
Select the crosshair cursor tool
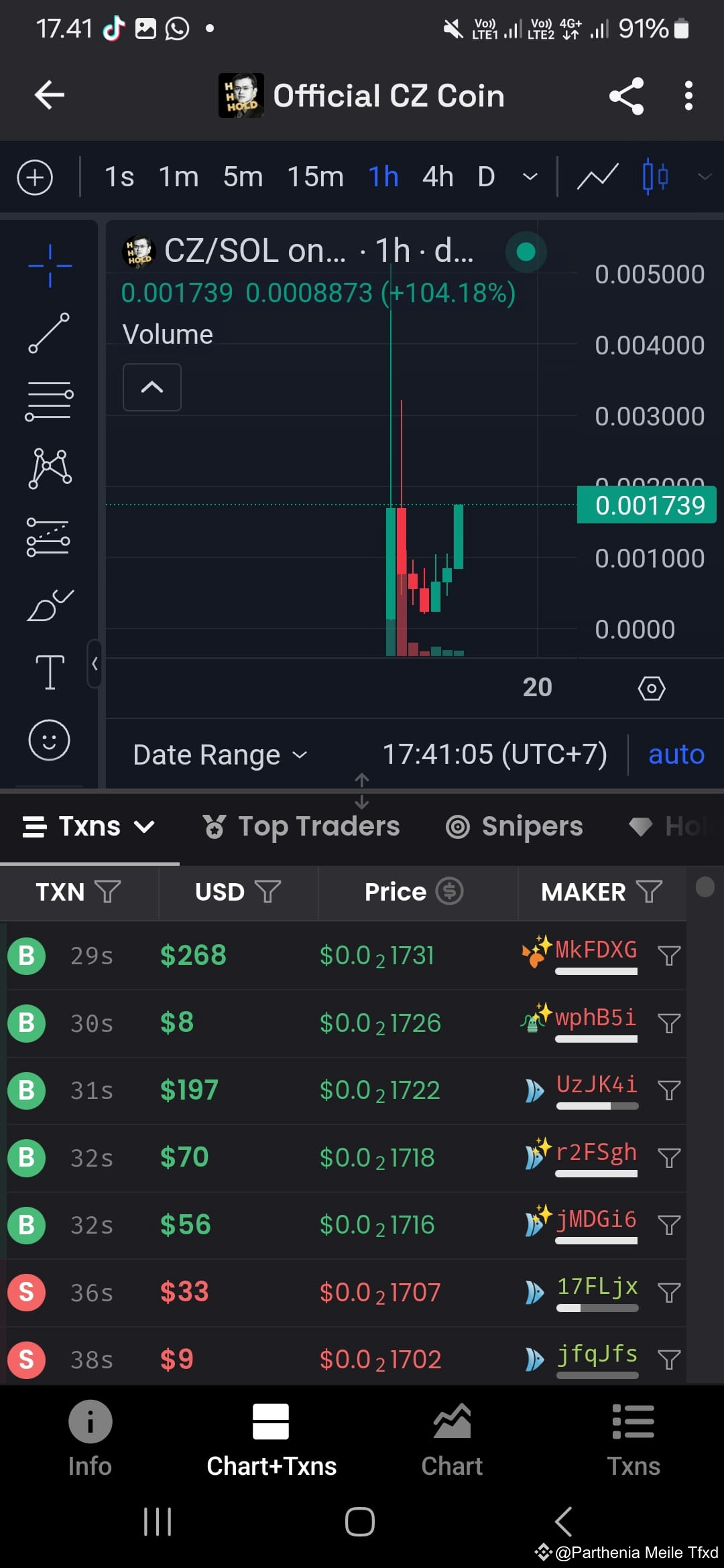[x=49, y=265]
